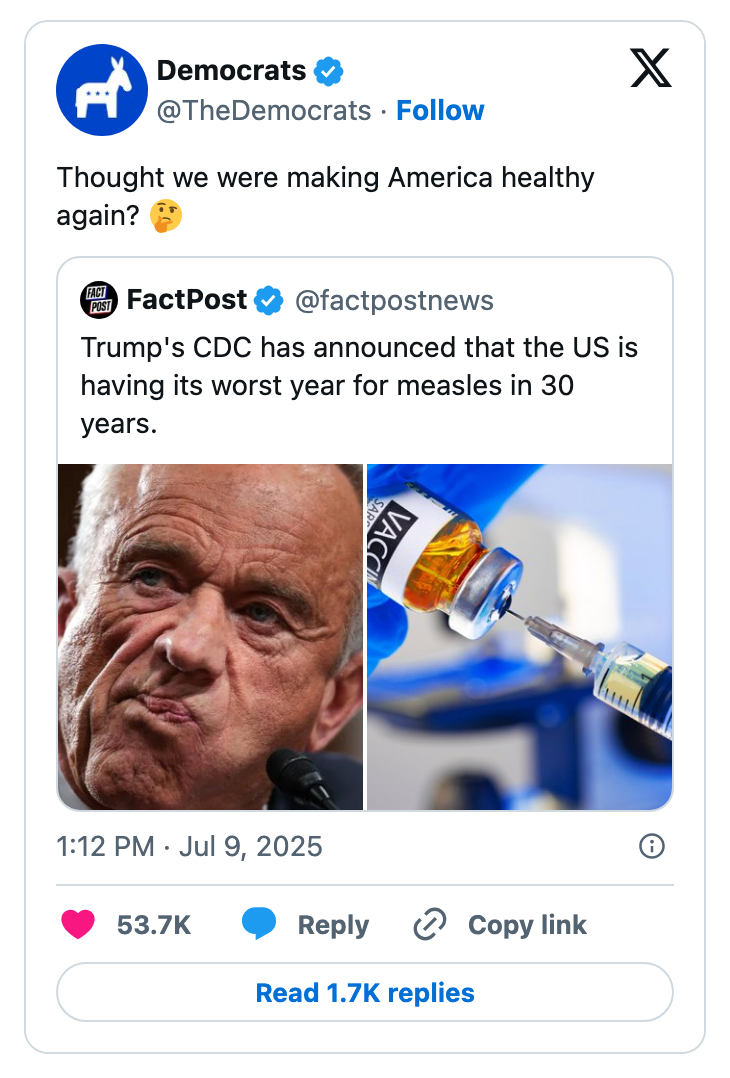Click the blue verified badge next to Democrats

click(328, 70)
